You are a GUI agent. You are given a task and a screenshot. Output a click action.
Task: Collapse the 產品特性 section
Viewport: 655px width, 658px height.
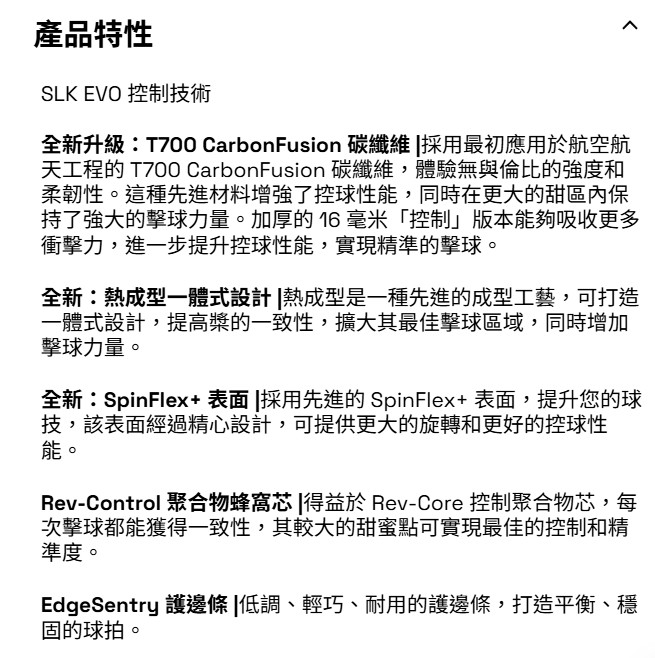tap(629, 25)
